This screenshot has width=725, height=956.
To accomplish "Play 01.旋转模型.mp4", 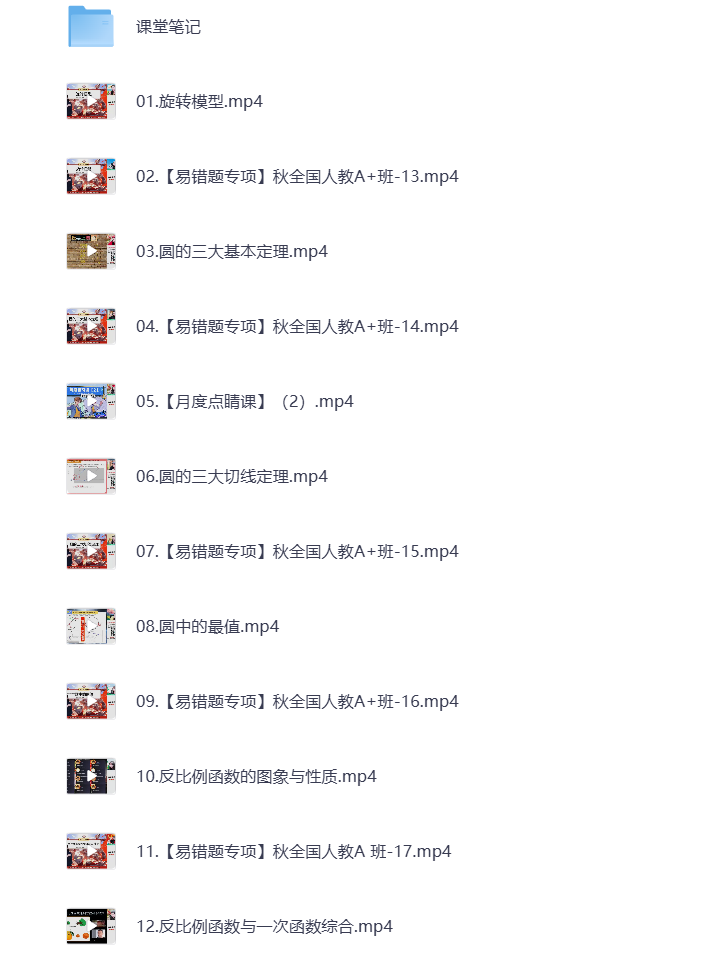I will coord(199,102).
